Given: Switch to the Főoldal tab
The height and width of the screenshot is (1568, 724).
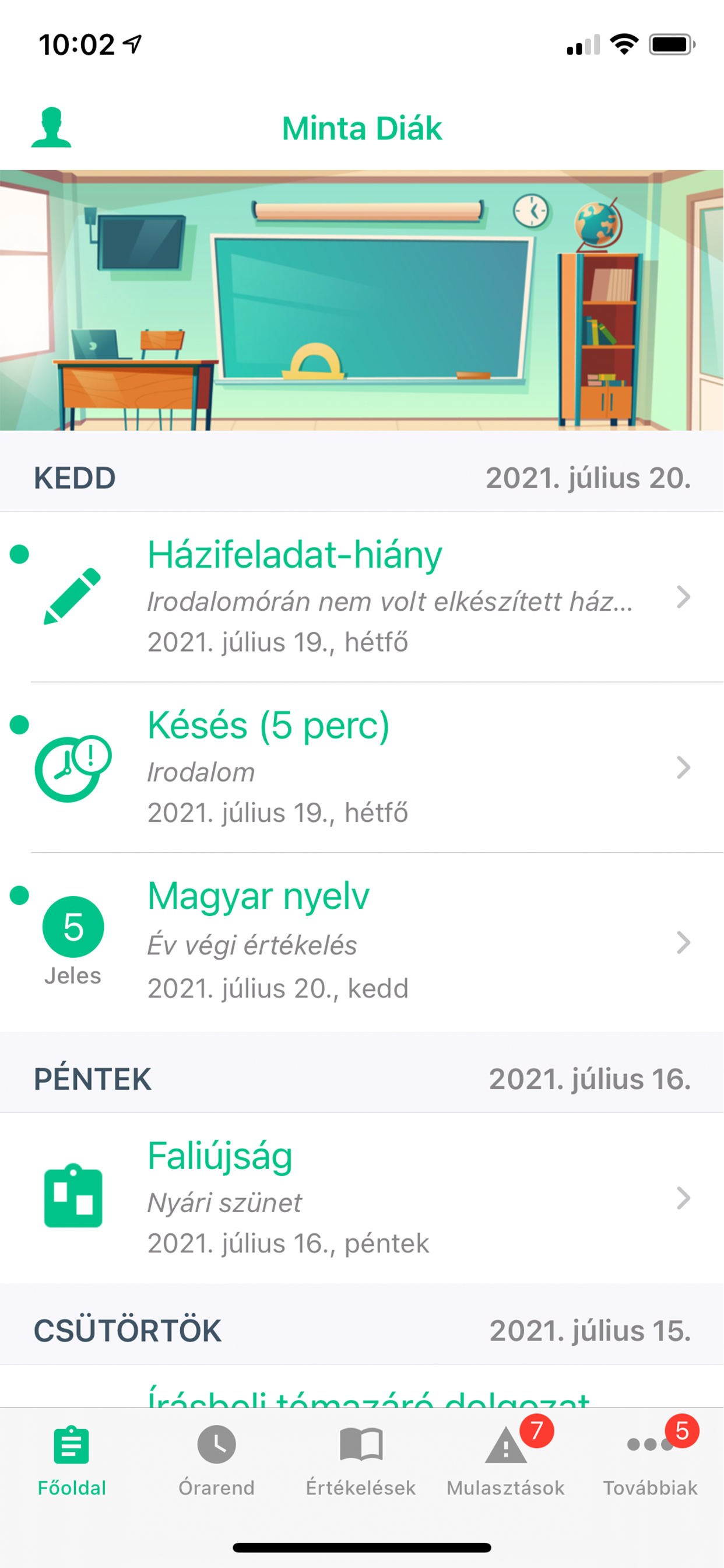Looking at the screenshot, I should [x=72, y=1461].
